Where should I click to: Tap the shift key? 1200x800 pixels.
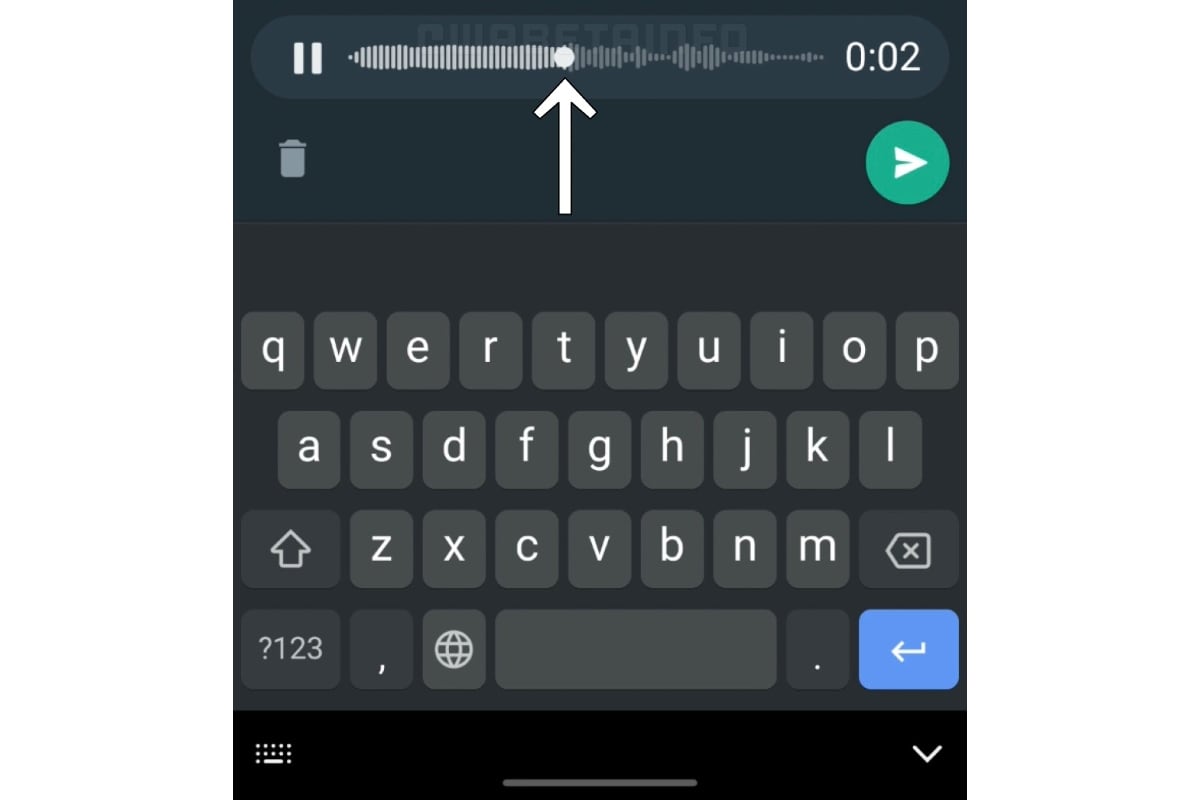coord(290,548)
